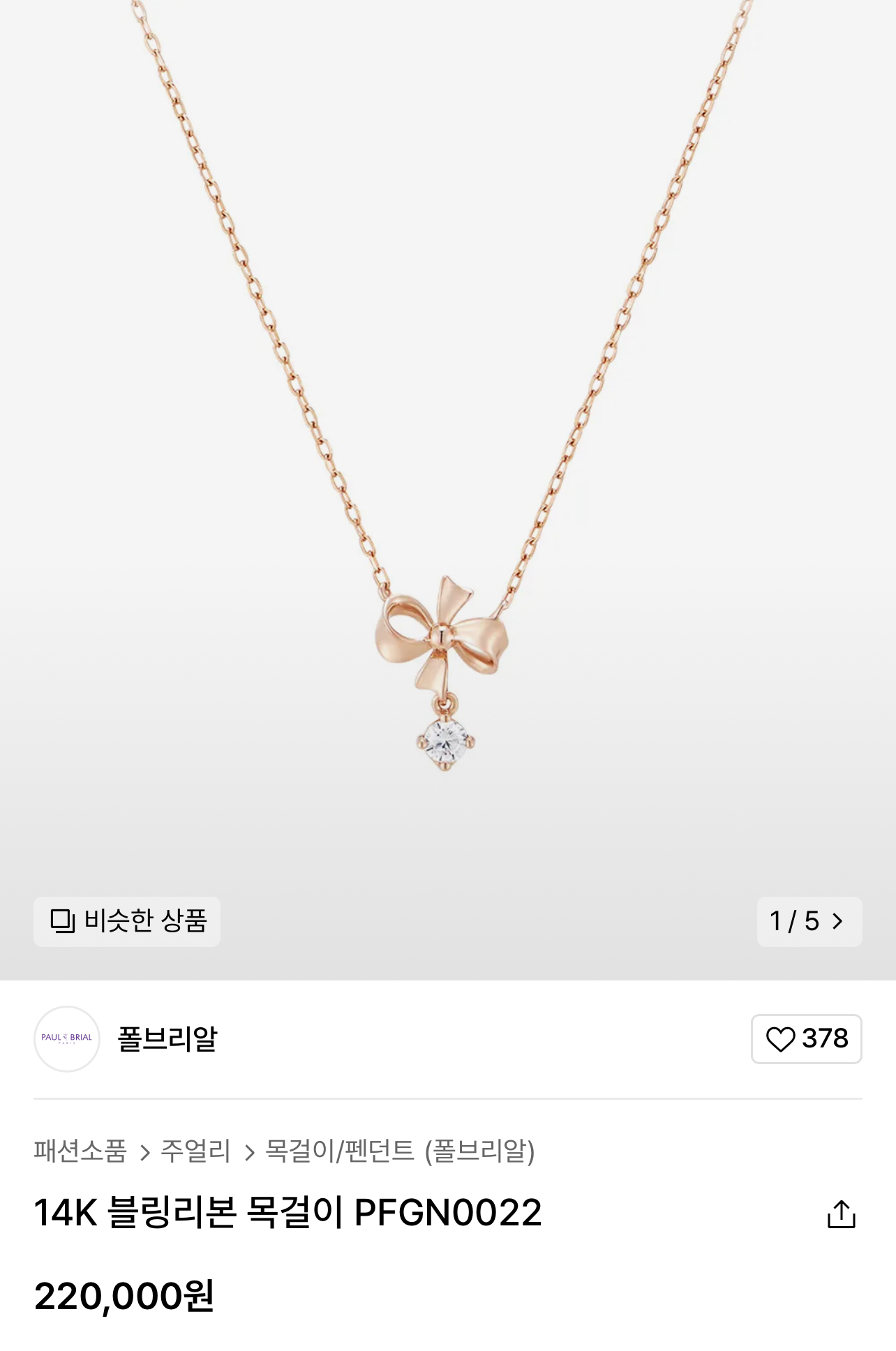Screen dimensions: 896x1351
Task: Open the 폴브리알 brand page
Action: tap(167, 1038)
